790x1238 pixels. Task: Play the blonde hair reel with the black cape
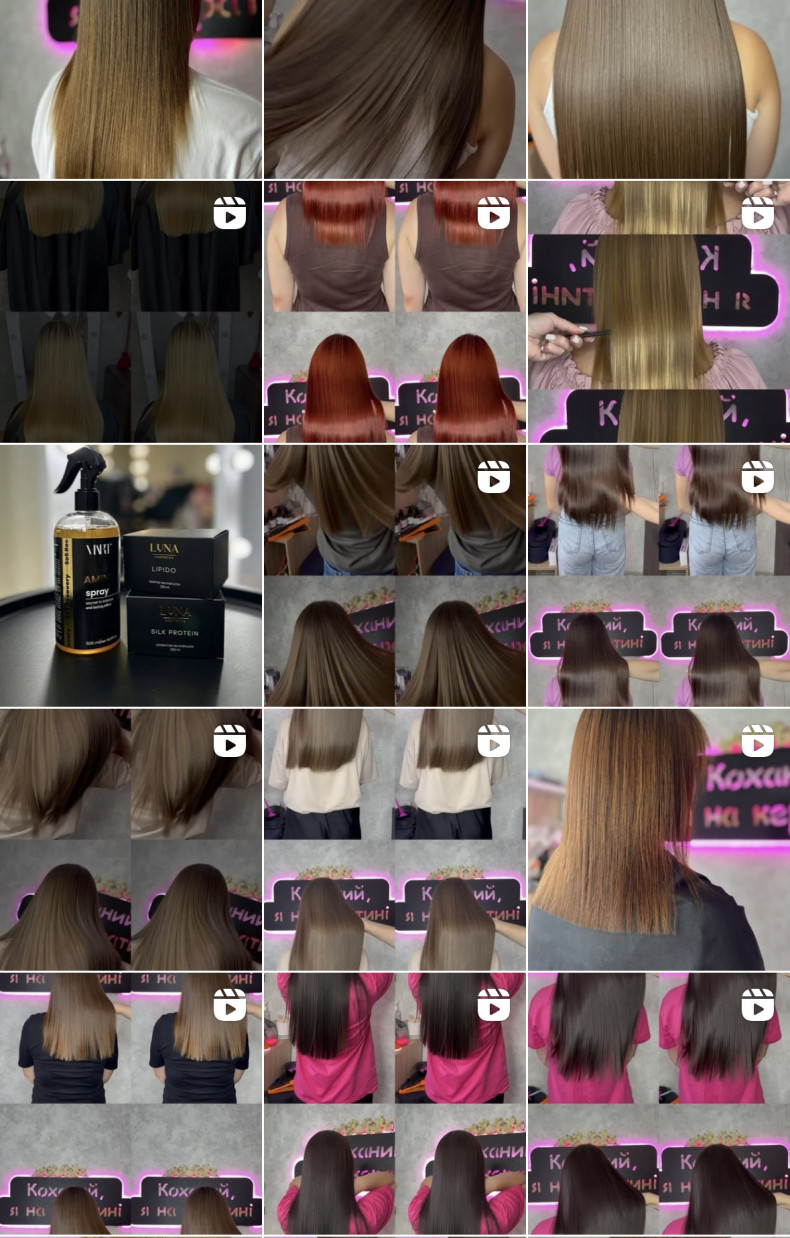(130, 311)
